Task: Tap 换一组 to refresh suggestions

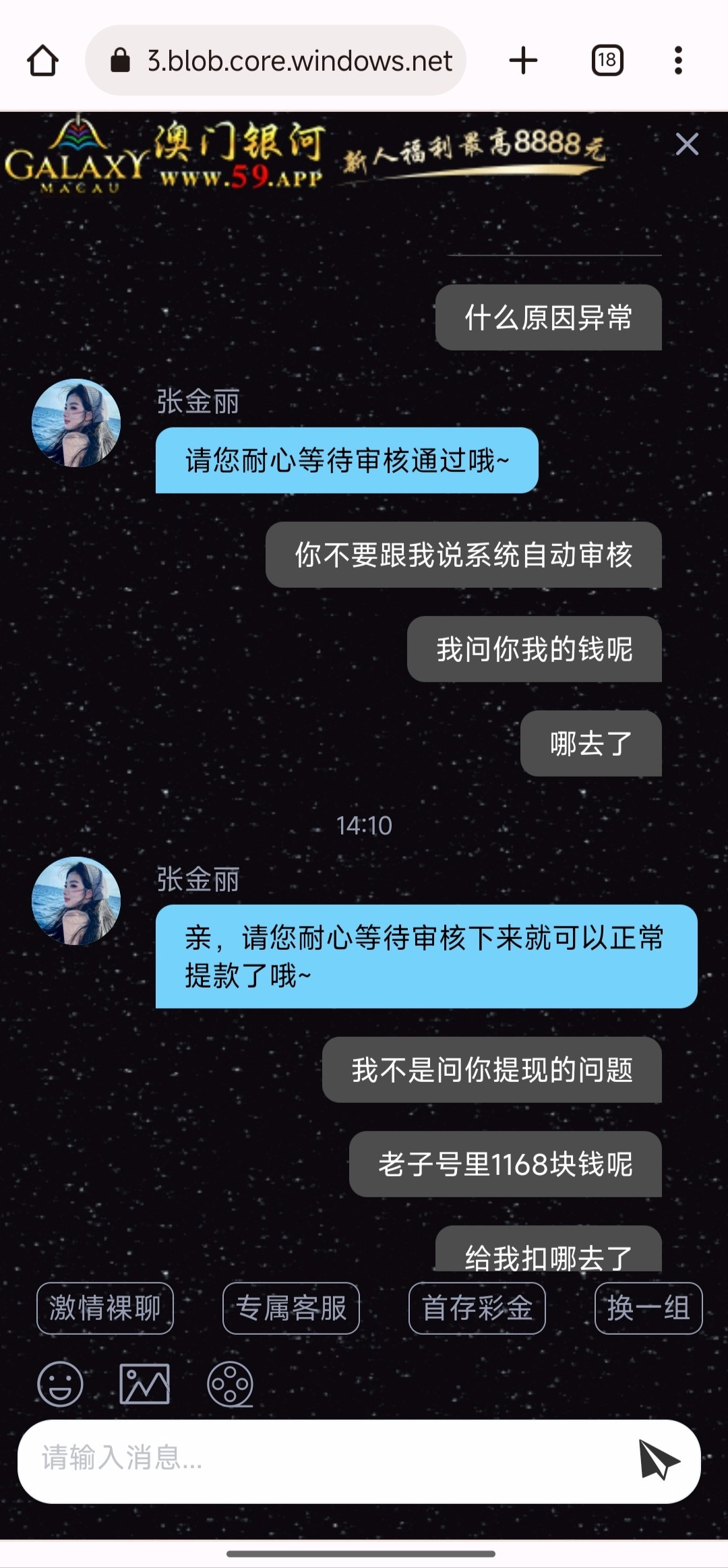Action: pyautogui.click(x=648, y=1308)
